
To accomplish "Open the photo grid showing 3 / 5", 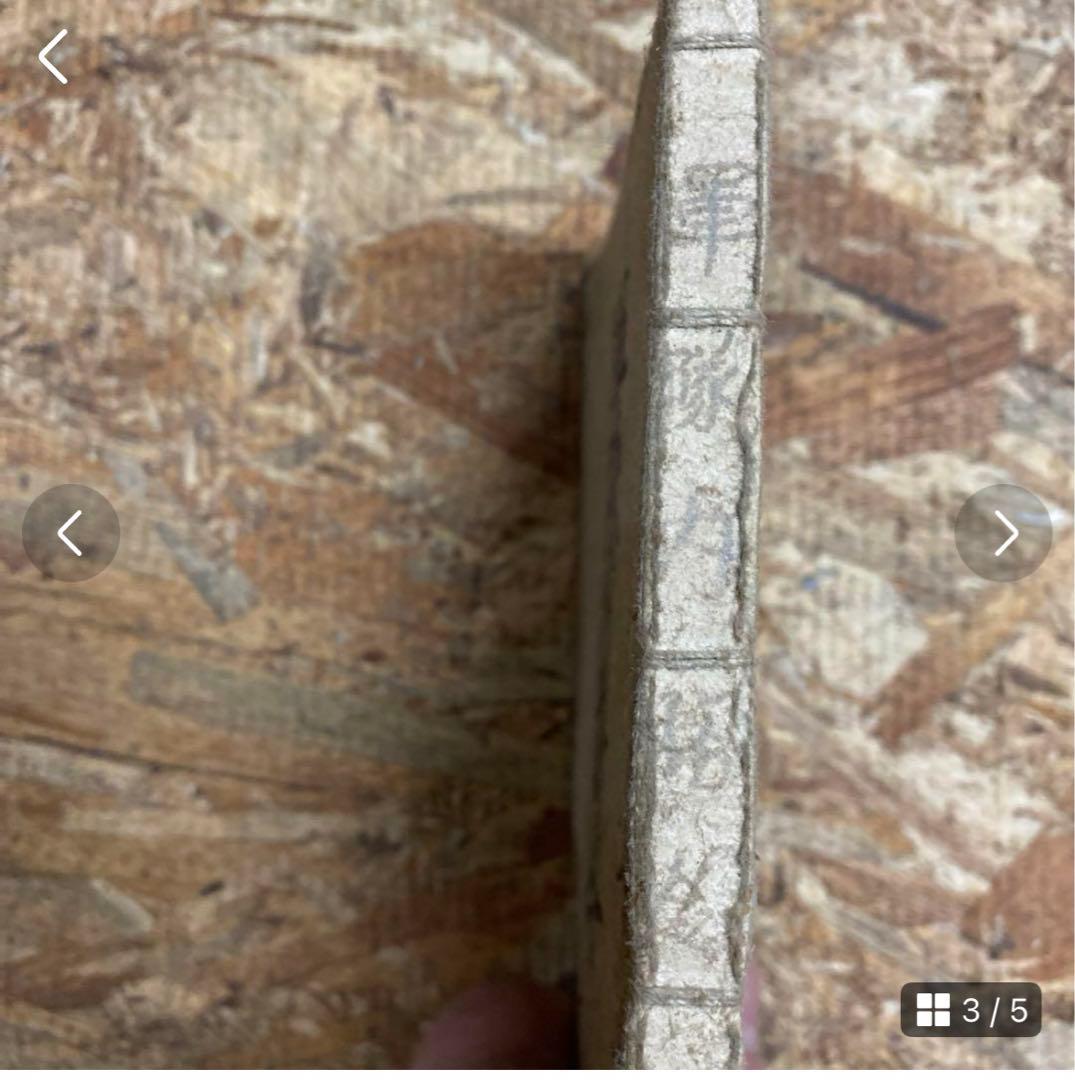I will pyautogui.click(x=970, y=1010).
